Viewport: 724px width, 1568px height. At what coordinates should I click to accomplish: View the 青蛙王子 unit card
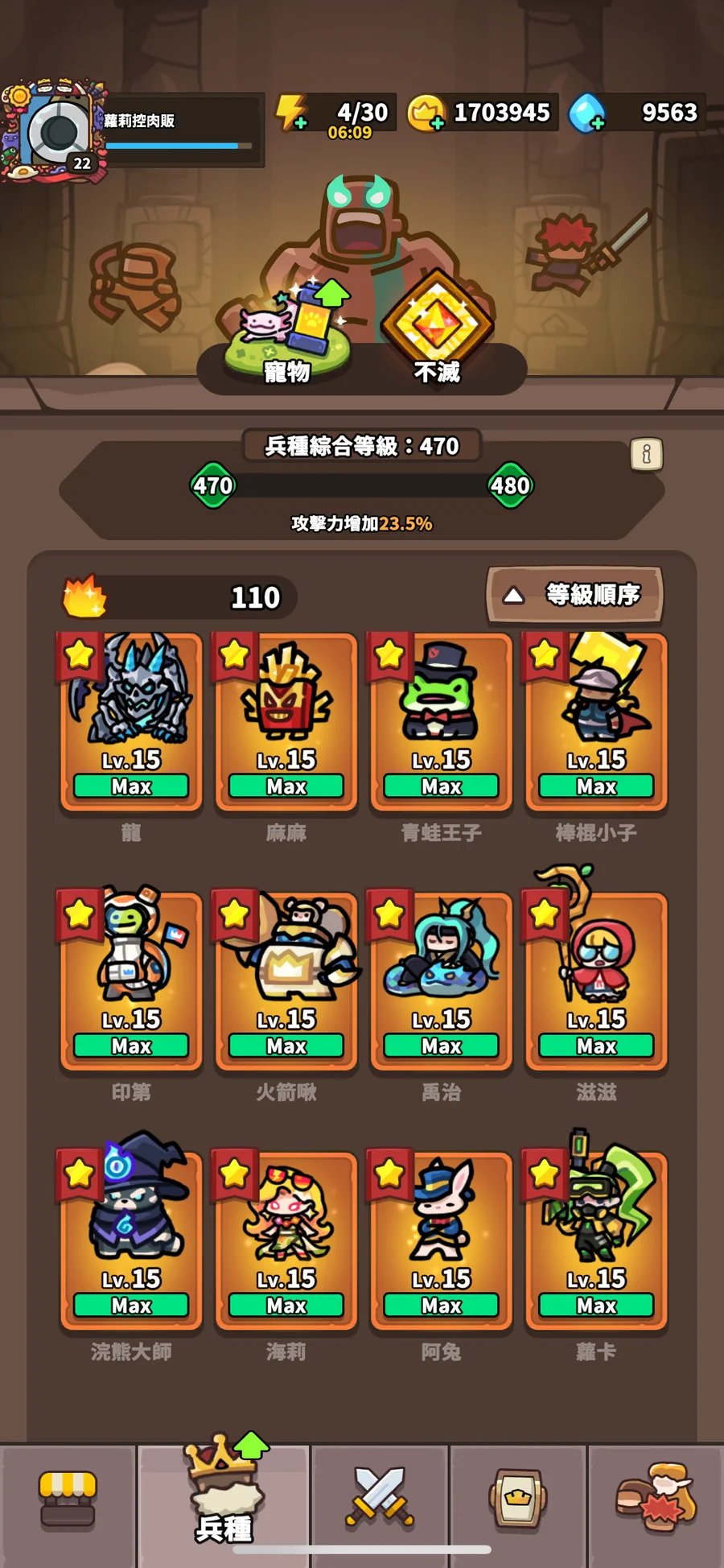(x=441, y=720)
